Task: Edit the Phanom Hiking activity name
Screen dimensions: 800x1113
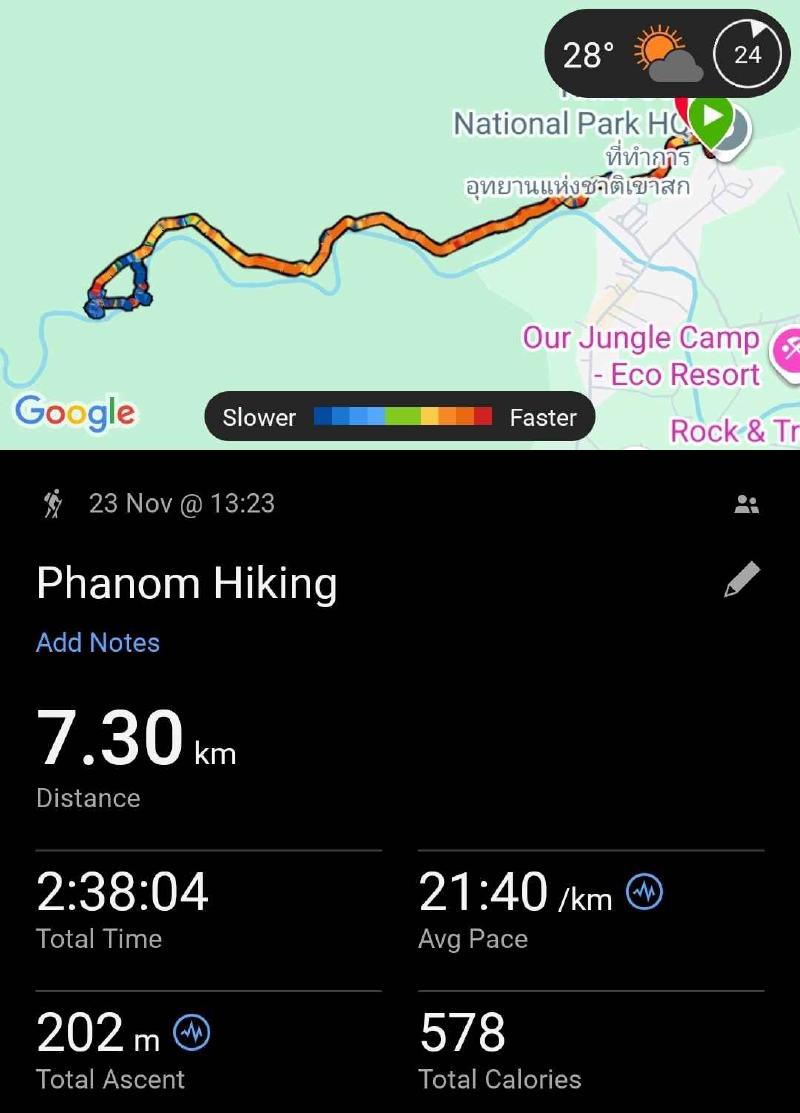Action: coord(742,580)
